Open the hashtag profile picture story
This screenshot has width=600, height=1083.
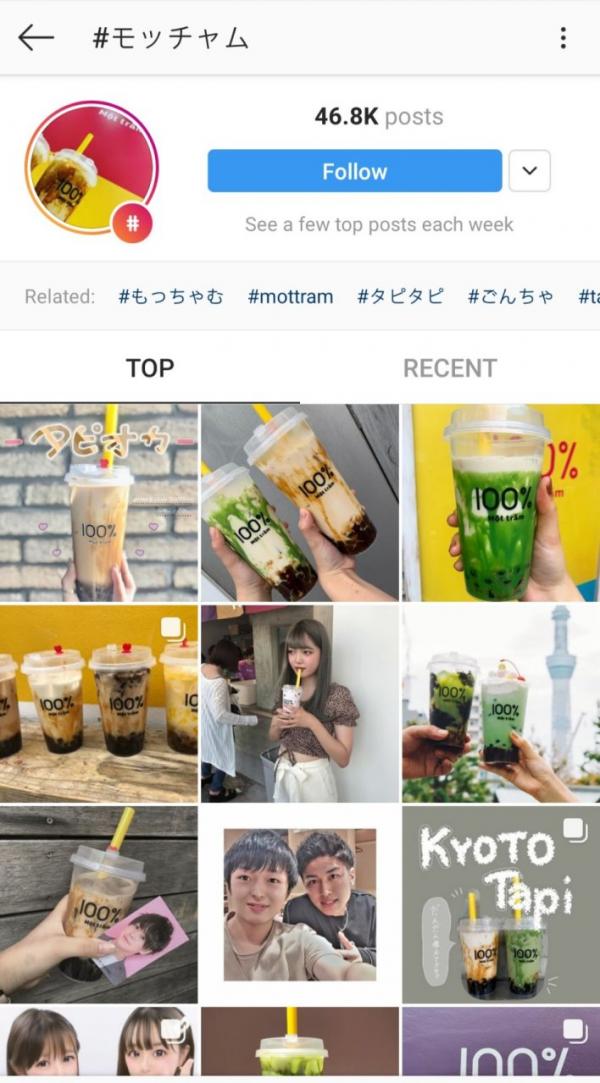tap(91, 167)
